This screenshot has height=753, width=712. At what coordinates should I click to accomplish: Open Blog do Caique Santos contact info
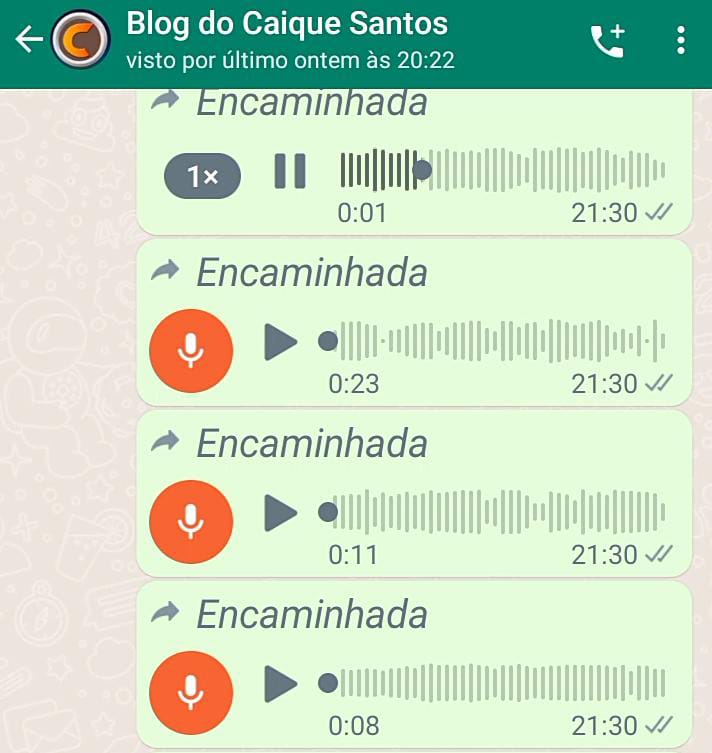288,38
